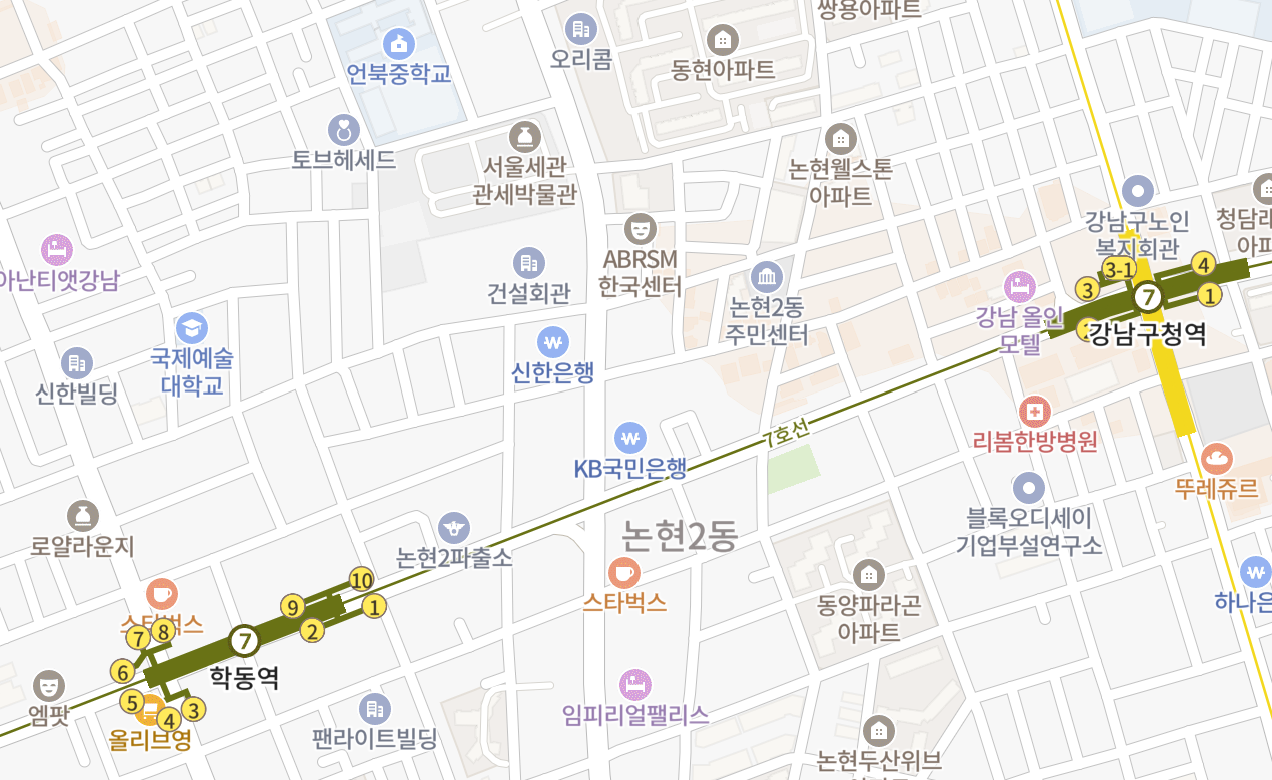Select the 토브헤세드 marker
Viewport: 1272px width, 780px height.
point(343,129)
